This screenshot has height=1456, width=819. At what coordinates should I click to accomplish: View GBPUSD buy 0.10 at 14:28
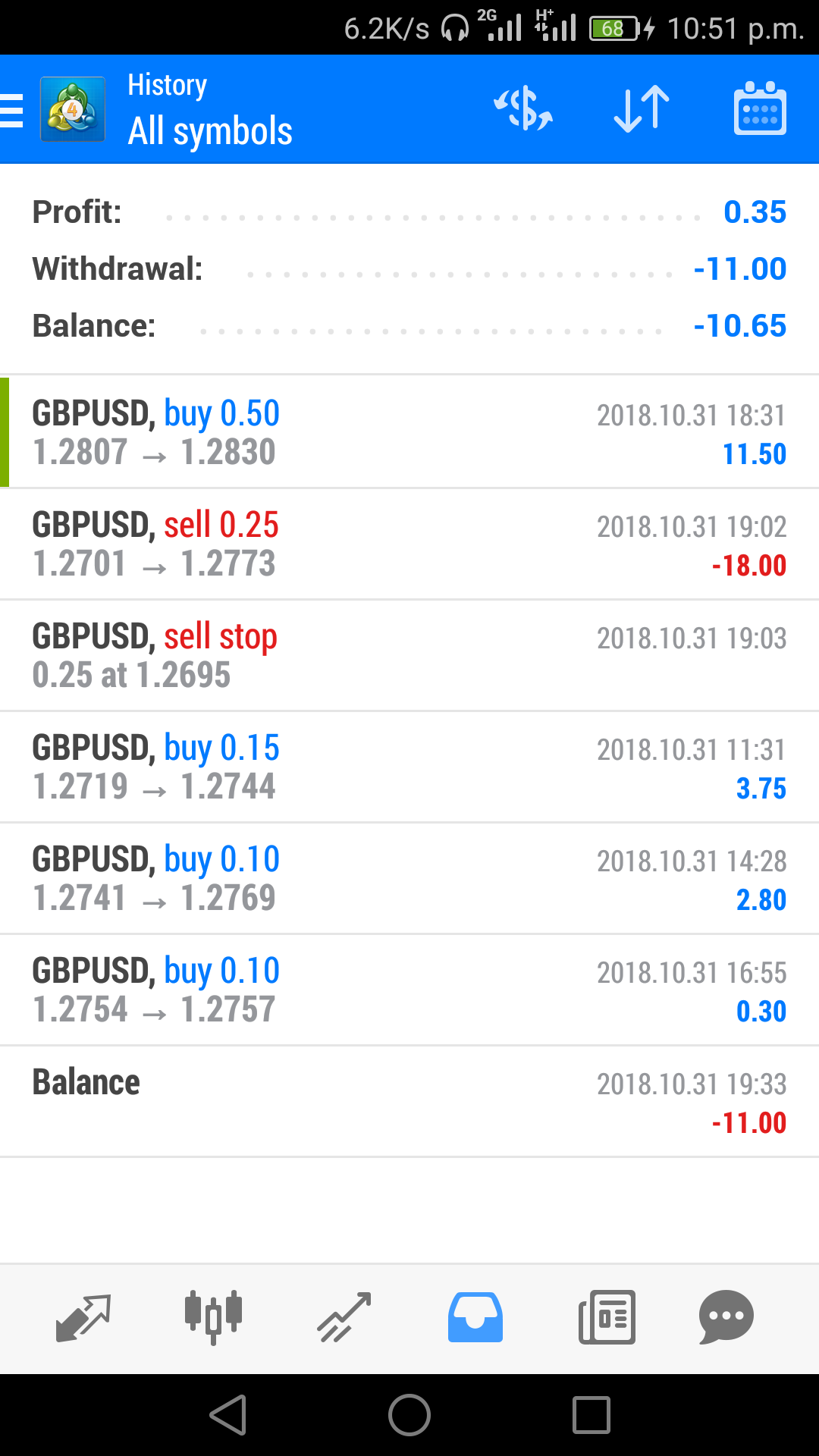tap(409, 878)
